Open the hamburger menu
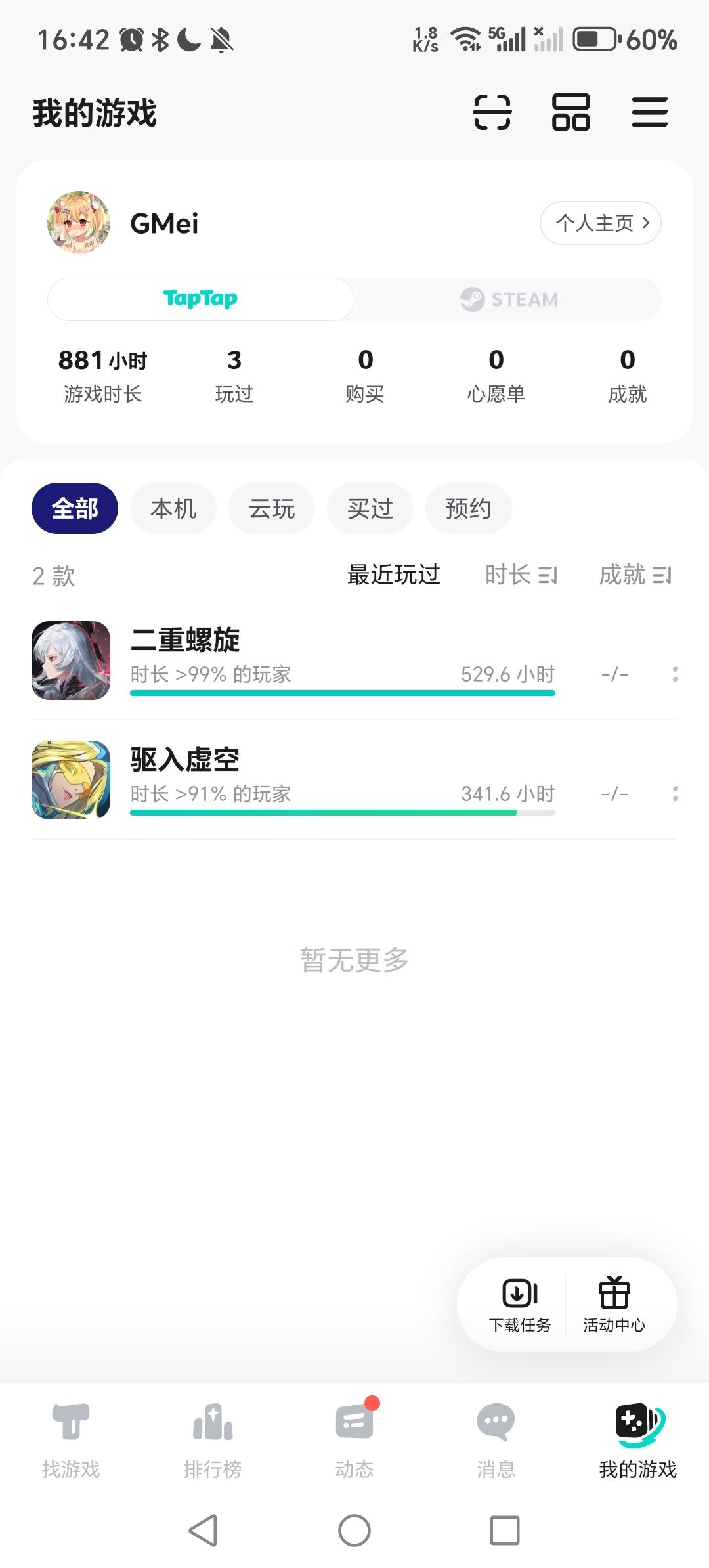 point(649,112)
